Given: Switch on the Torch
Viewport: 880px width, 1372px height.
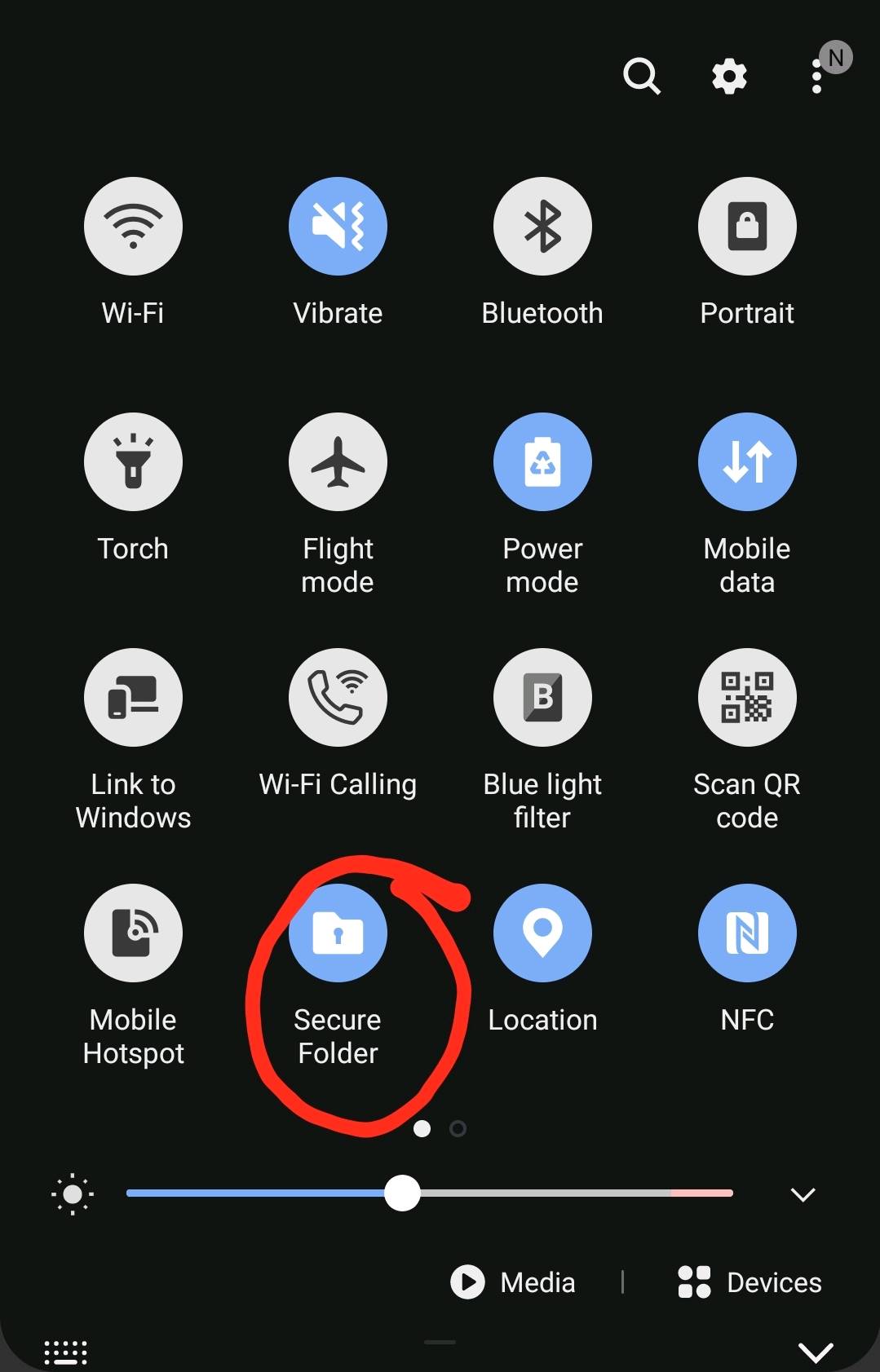Looking at the screenshot, I should (133, 461).
